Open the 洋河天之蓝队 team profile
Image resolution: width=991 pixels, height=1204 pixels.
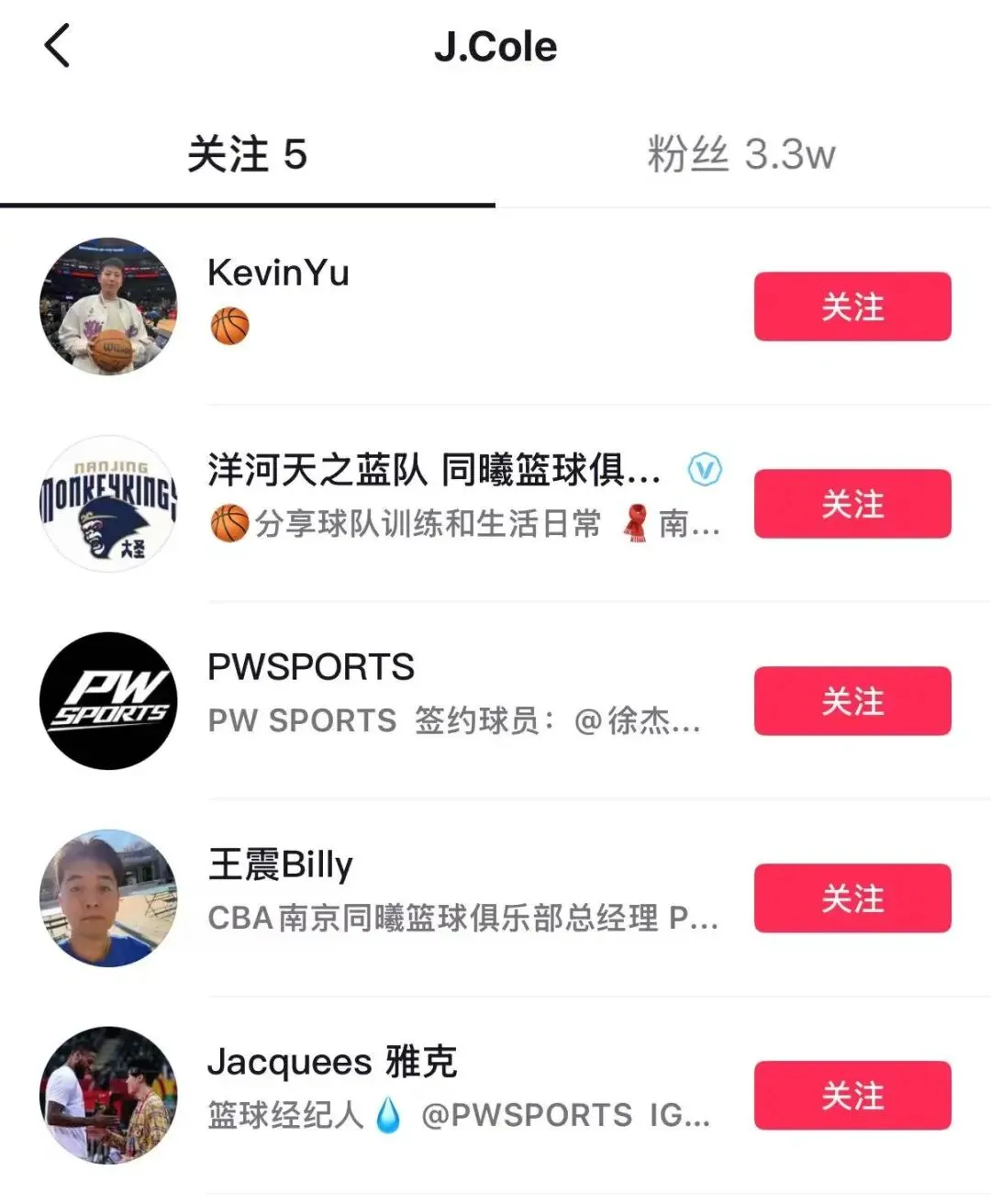click(433, 471)
